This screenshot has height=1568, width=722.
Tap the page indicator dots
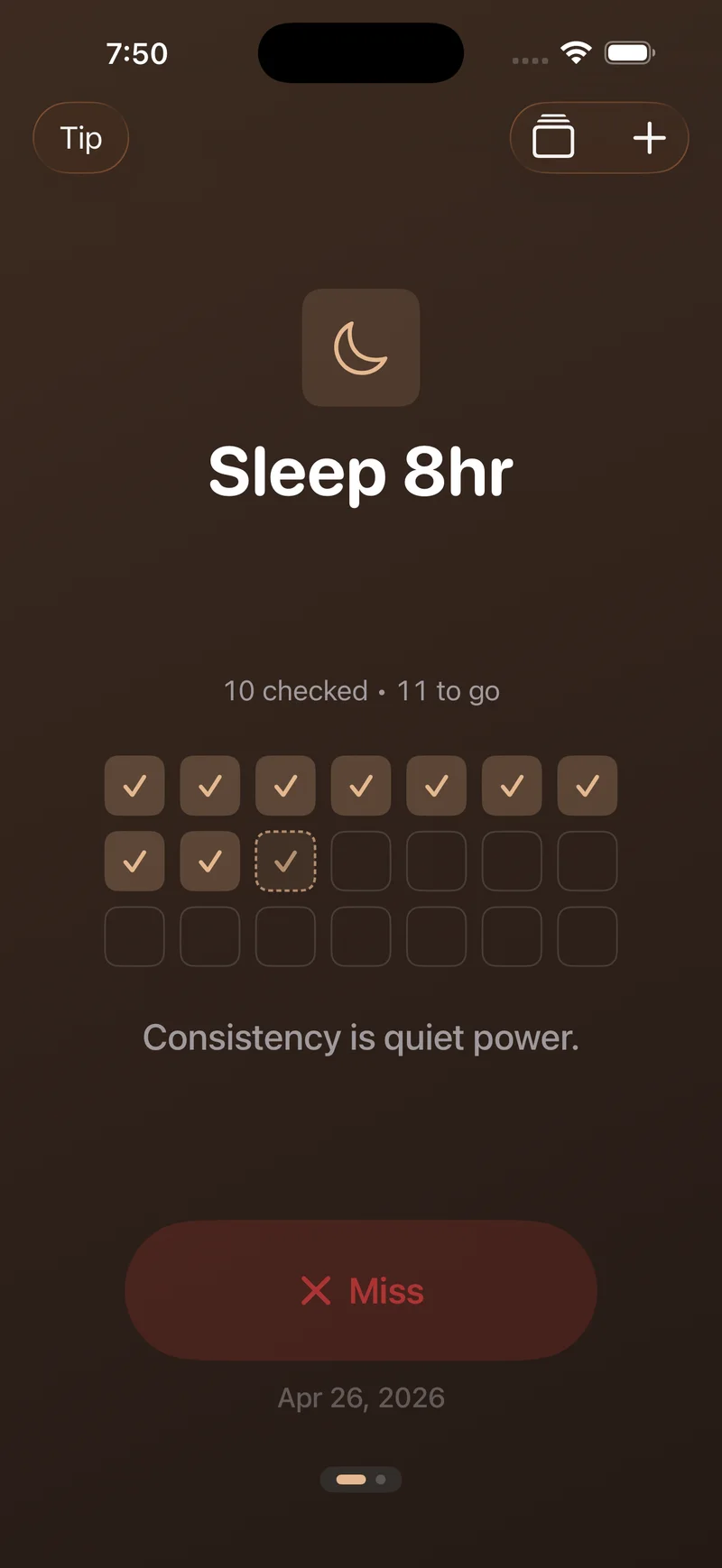(x=361, y=1480)
